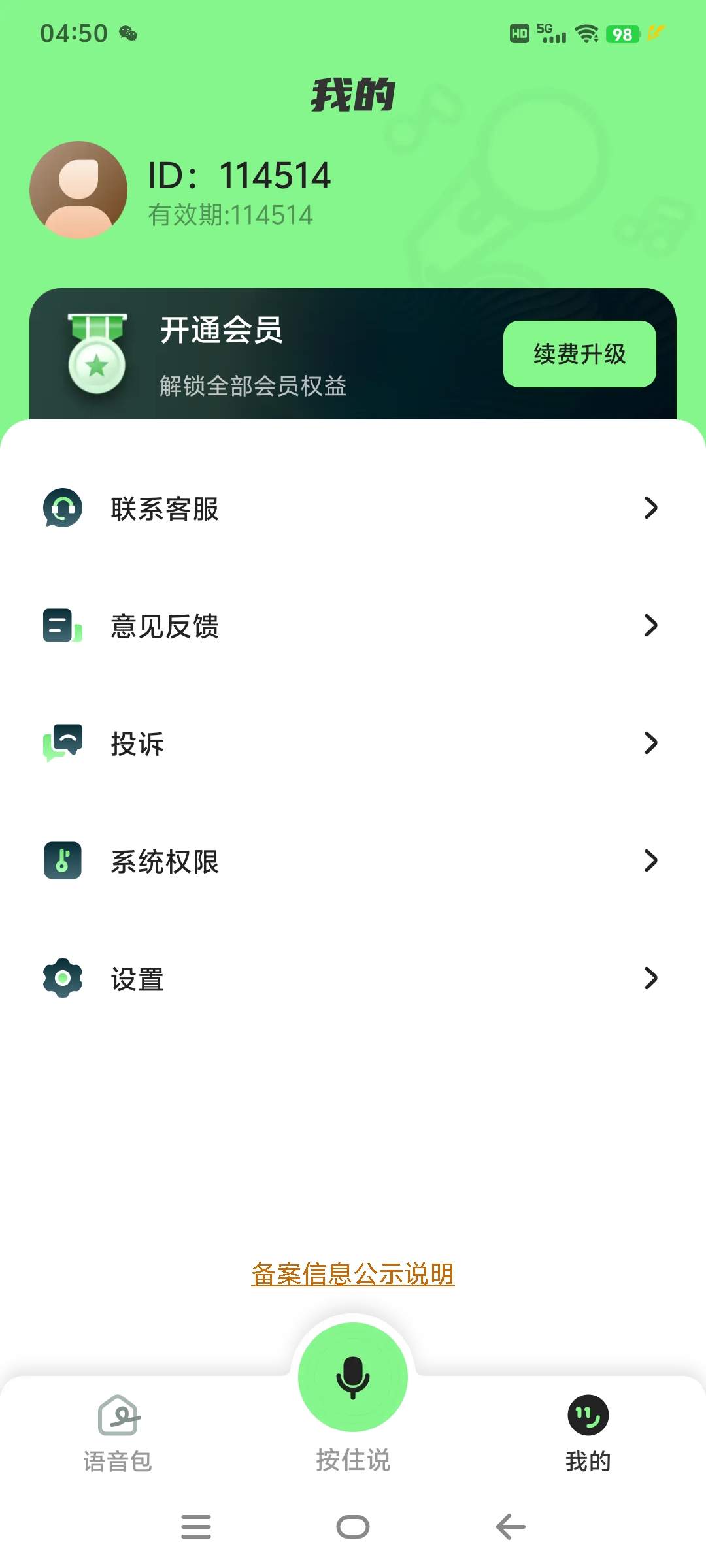
Task: Open the 备案信息公示说明 link
Action: pyautogui.click(x=353, y=1273)
